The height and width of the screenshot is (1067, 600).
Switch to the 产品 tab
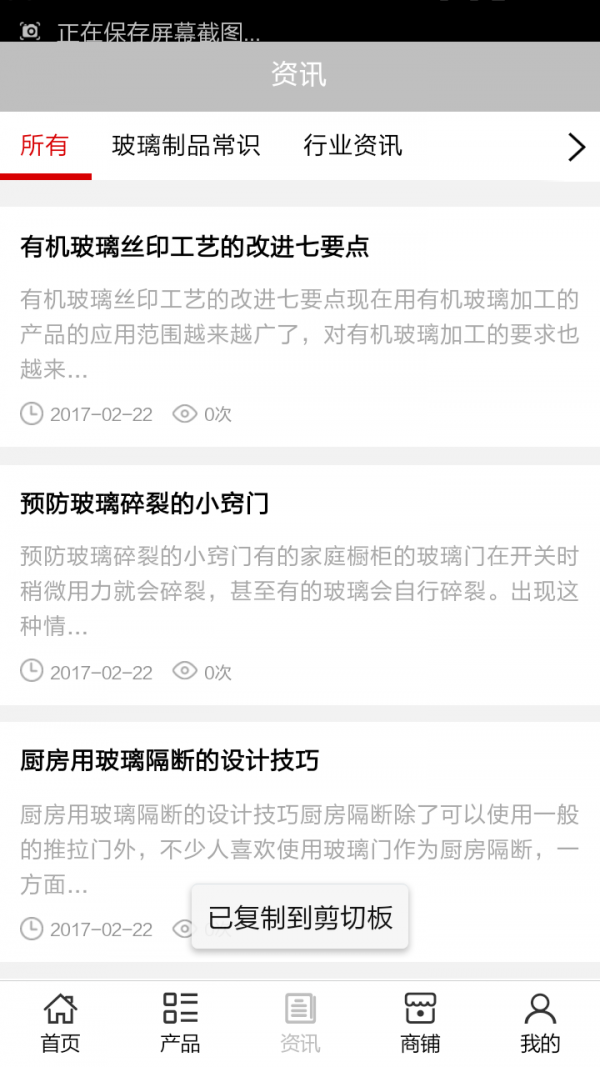coord(180,1022)
